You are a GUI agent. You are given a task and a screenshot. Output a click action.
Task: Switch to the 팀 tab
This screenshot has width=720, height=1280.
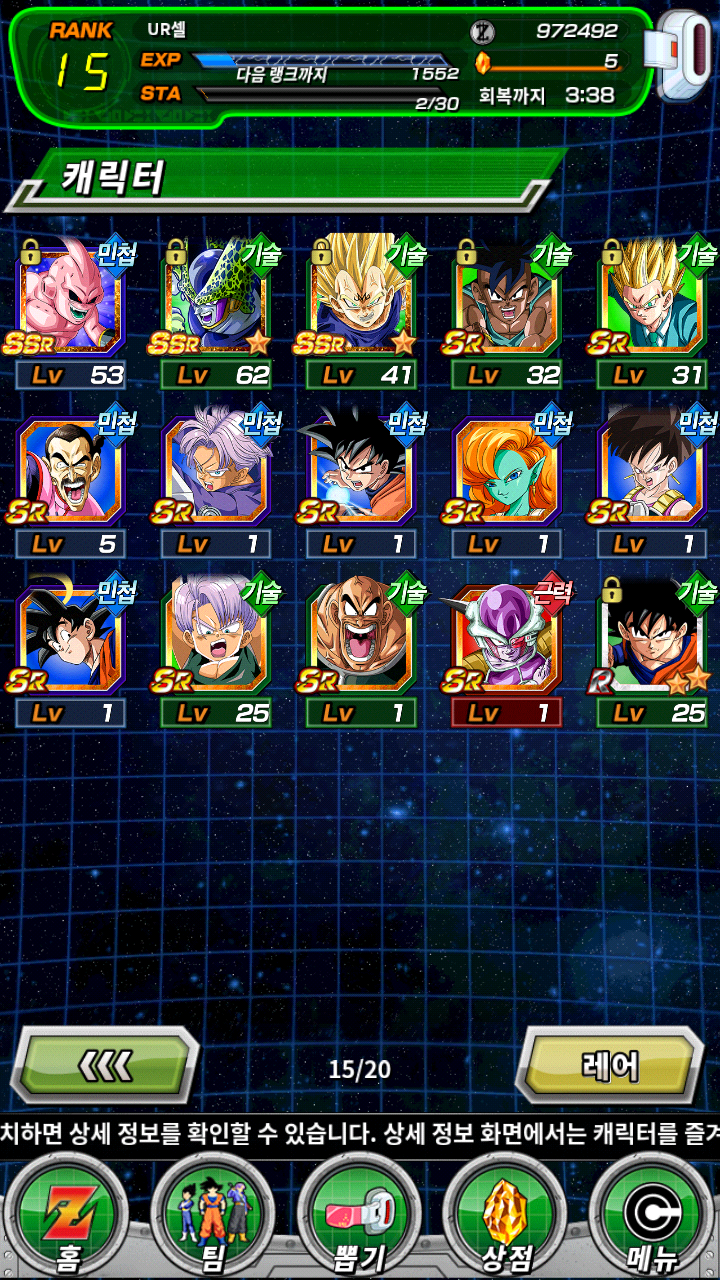click(x=214, y=1215)
